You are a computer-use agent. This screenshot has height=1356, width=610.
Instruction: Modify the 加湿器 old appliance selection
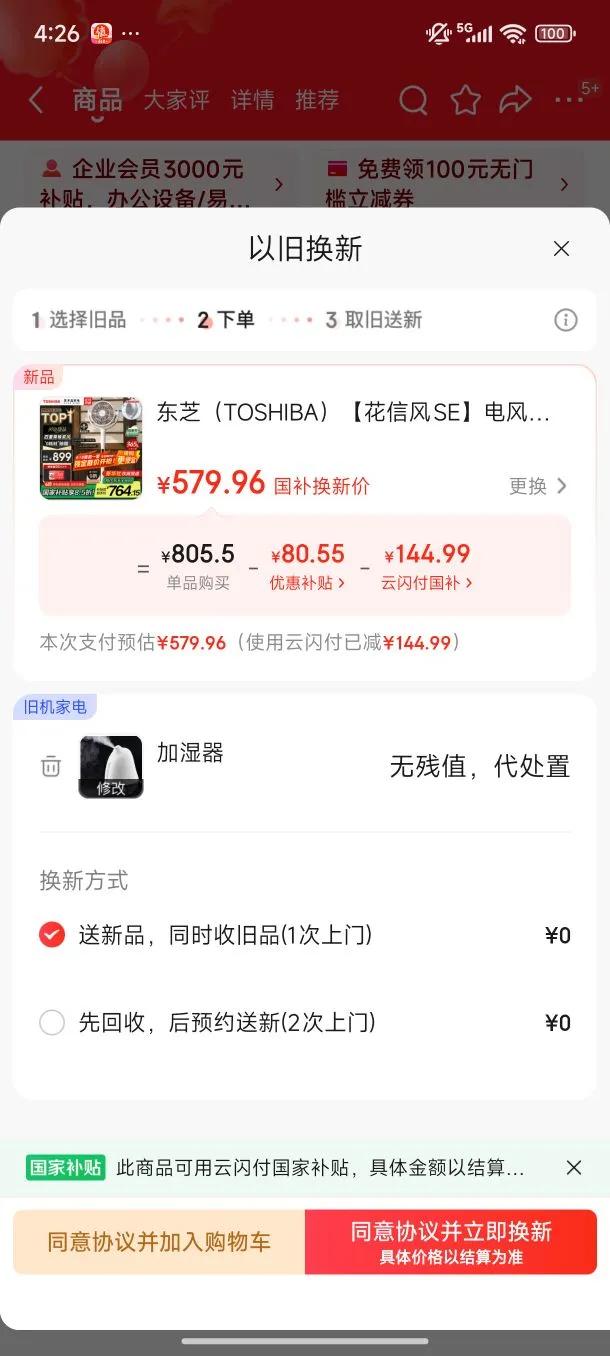coord(111,787)
